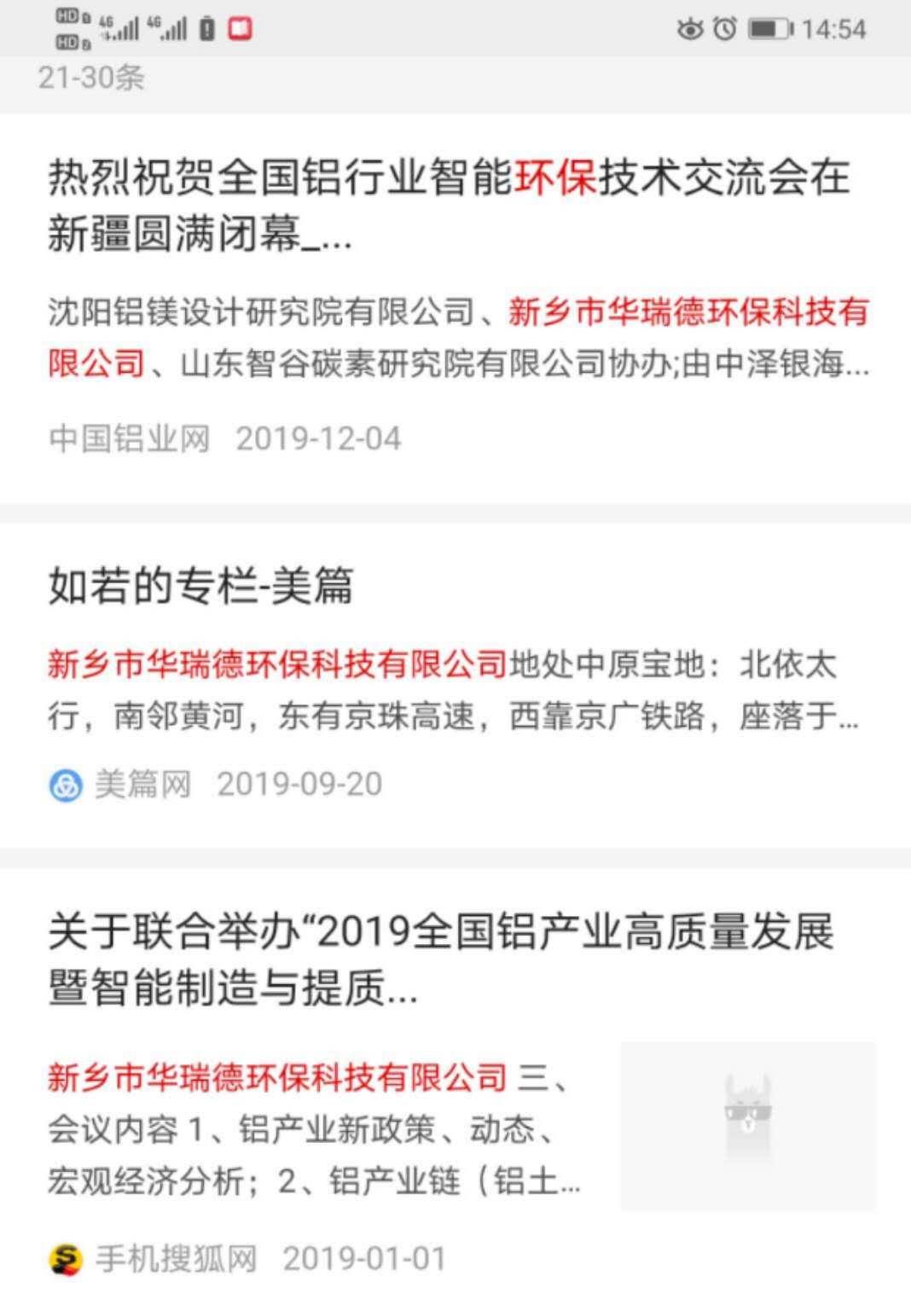Open the 如若的专栏-美篇 search result
Image resolution: width=911 pixels, height=1316 pixels.
[x=201, y=586]
